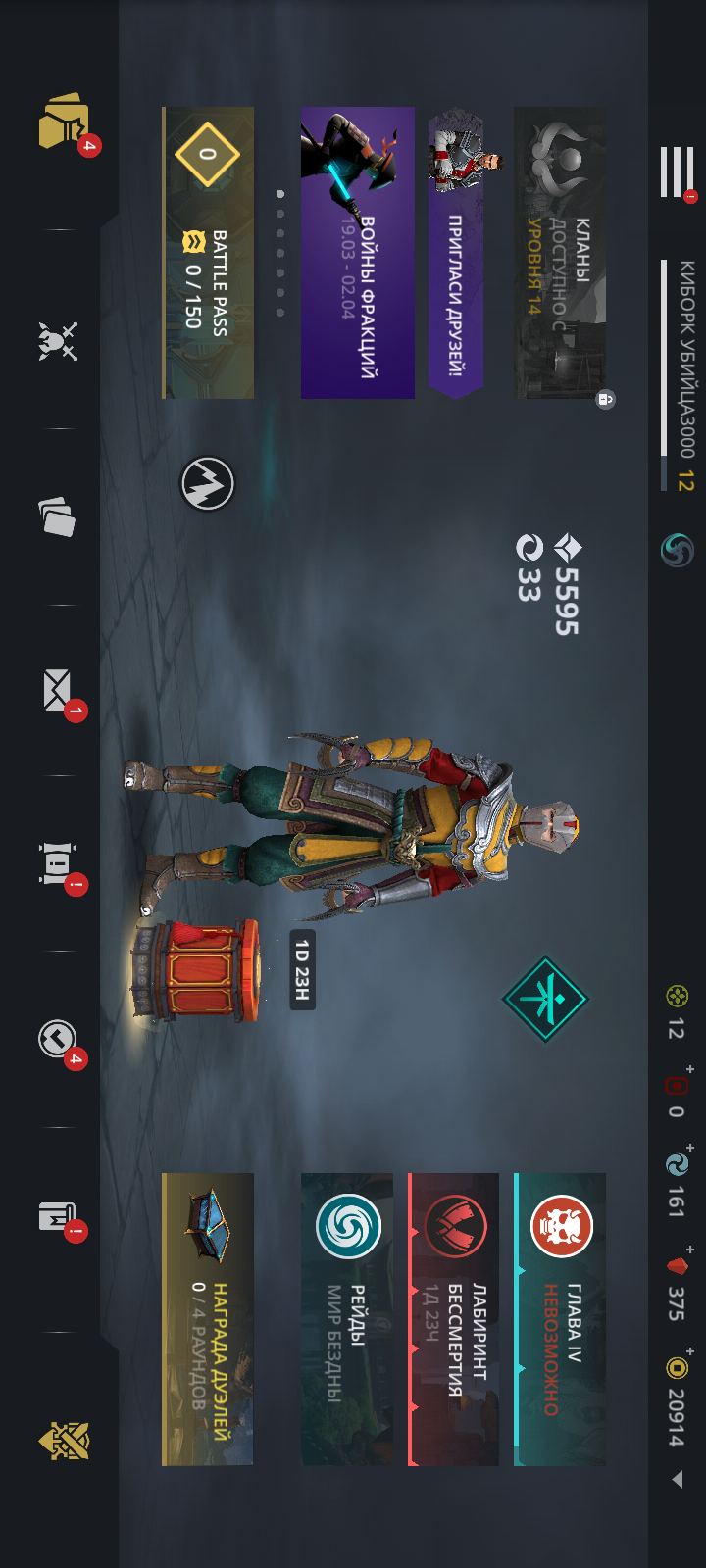Open the Кланы clans banner
Screen dimensions: 706x1568
pyautogui.click(x=560, y=253)
